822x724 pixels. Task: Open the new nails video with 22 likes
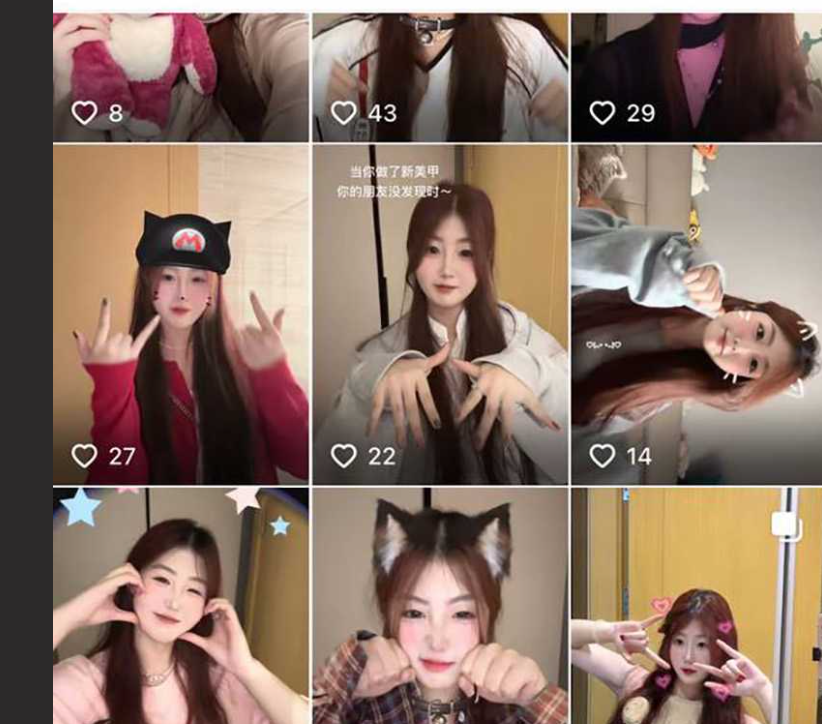tap(440, 314)
